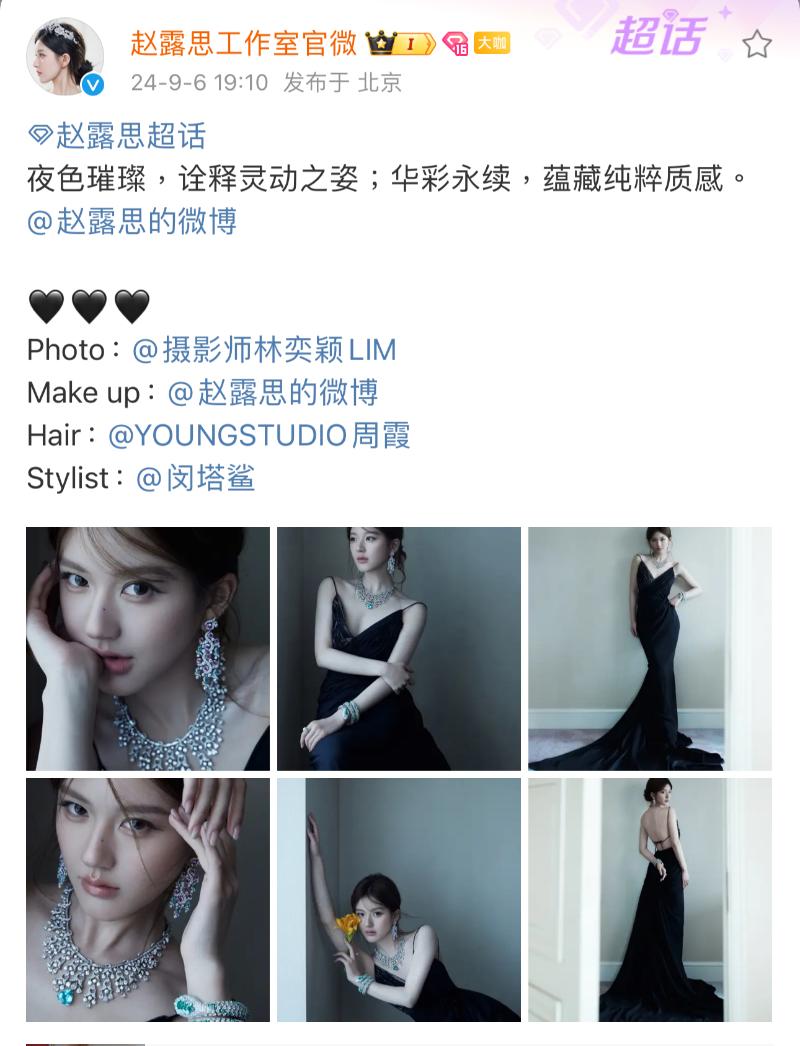Open the poster's profile avatar
This screenshot has width=800, height=1046.
tap(64, 57)
